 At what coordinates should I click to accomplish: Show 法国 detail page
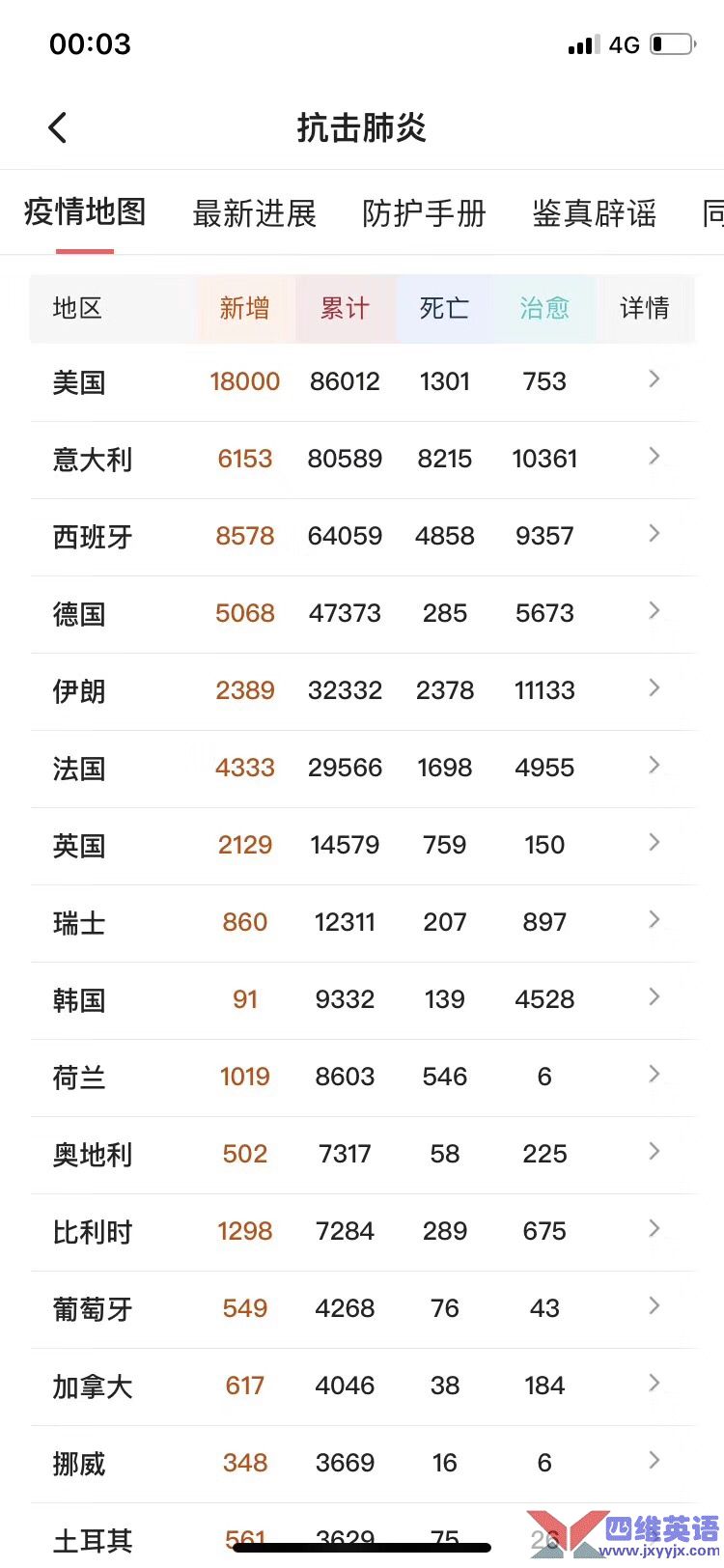coord(654,765)
